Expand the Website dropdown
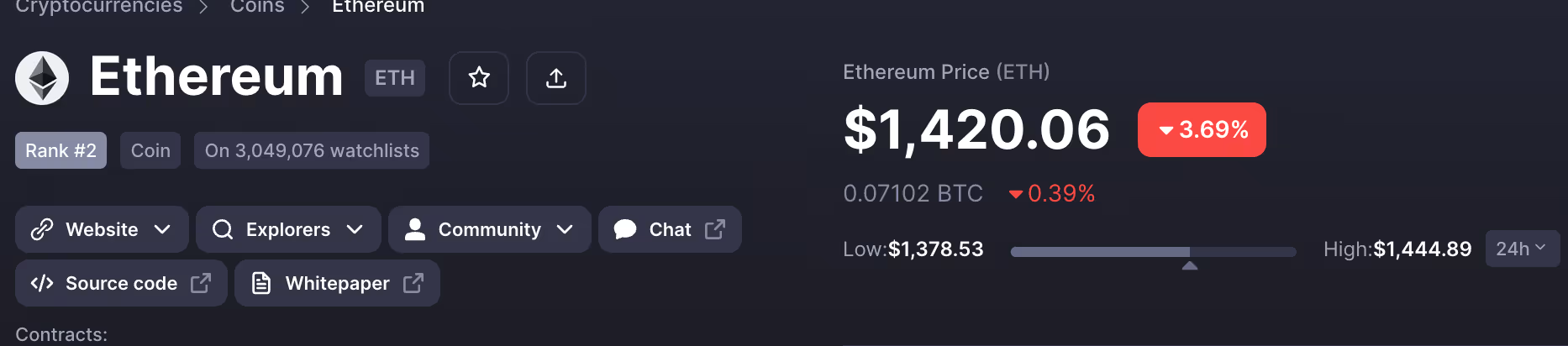Viewport: 1568px width, 346px height. tap(102, 229)
